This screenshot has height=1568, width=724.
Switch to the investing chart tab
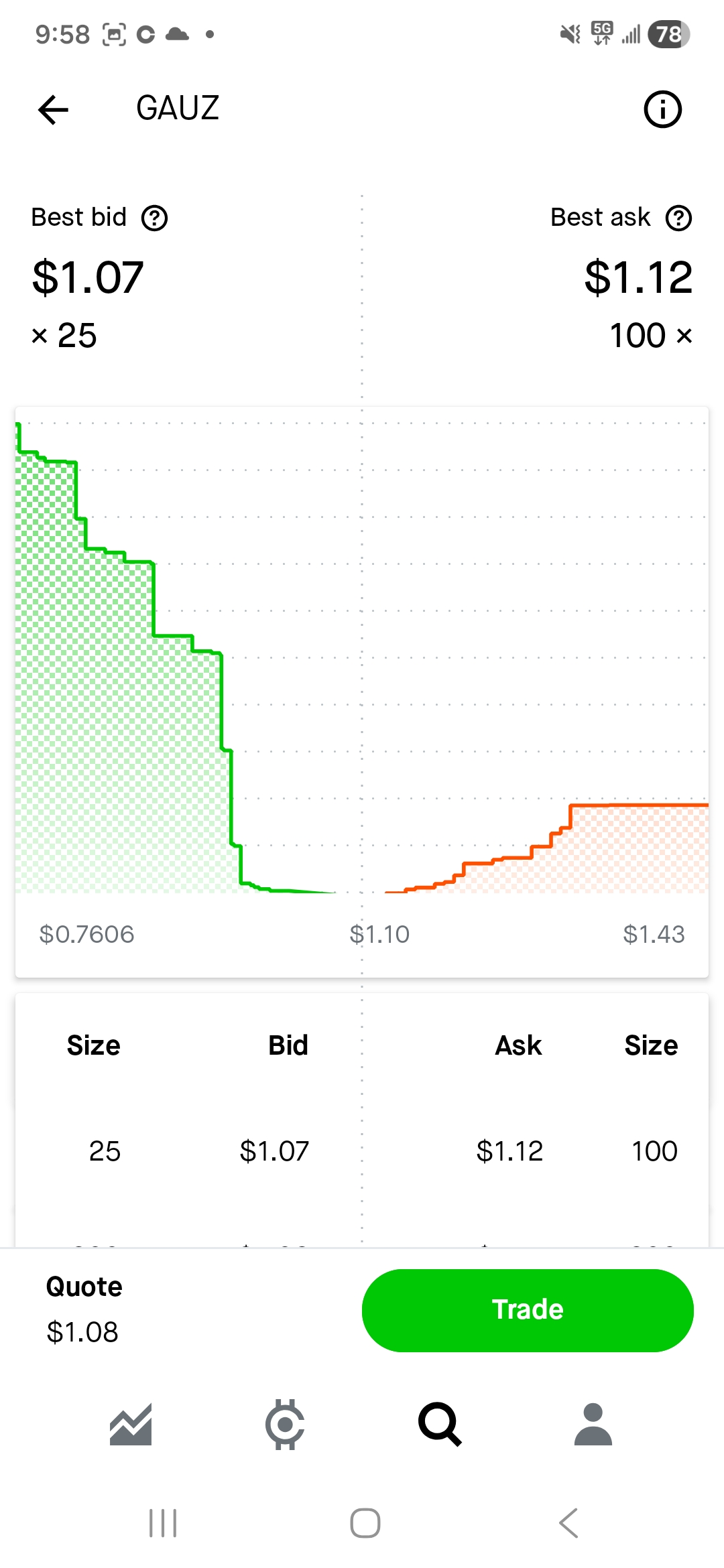pyautogui.click(x=131, y=1424)
